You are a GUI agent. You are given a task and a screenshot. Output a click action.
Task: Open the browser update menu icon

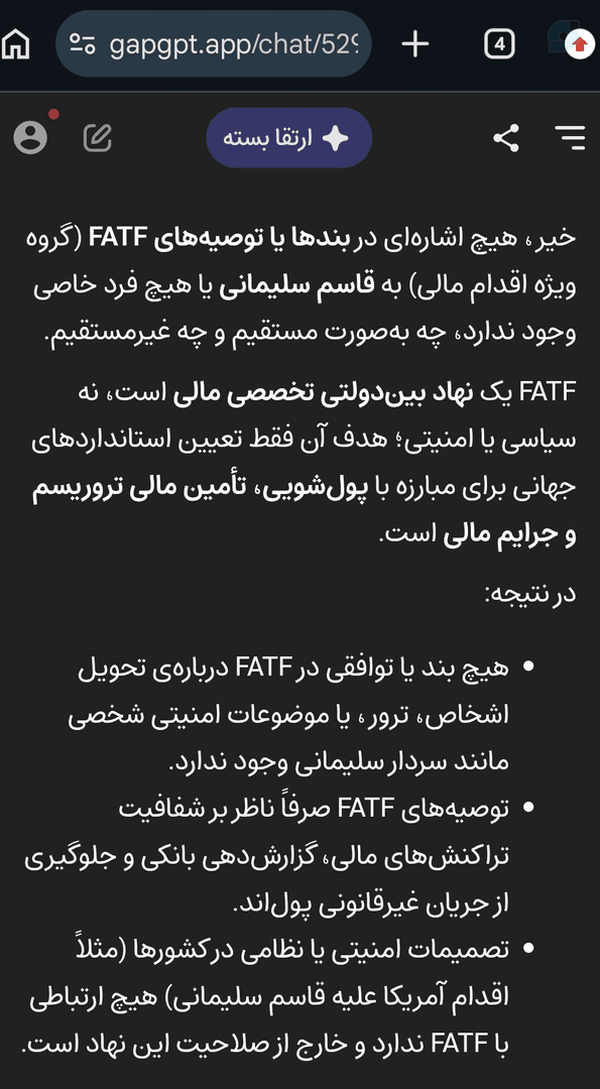point(579,44)
